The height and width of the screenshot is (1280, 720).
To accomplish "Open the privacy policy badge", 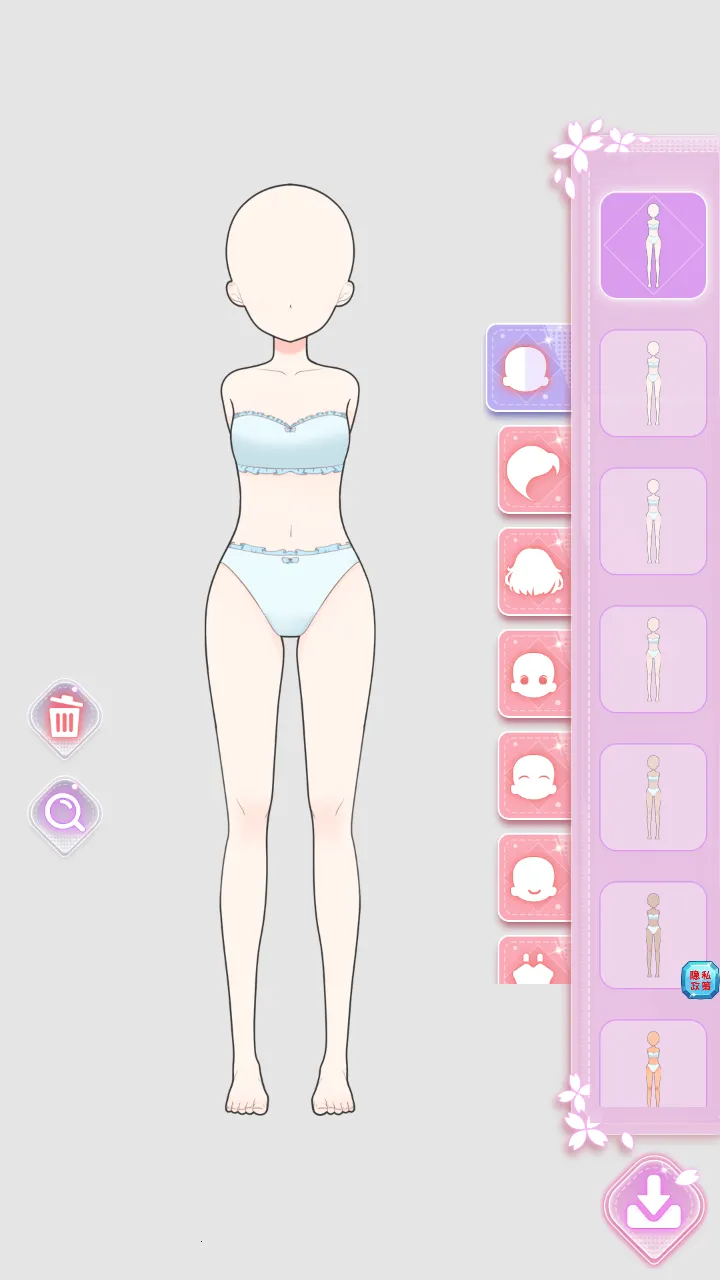I will tap(699, 980).
